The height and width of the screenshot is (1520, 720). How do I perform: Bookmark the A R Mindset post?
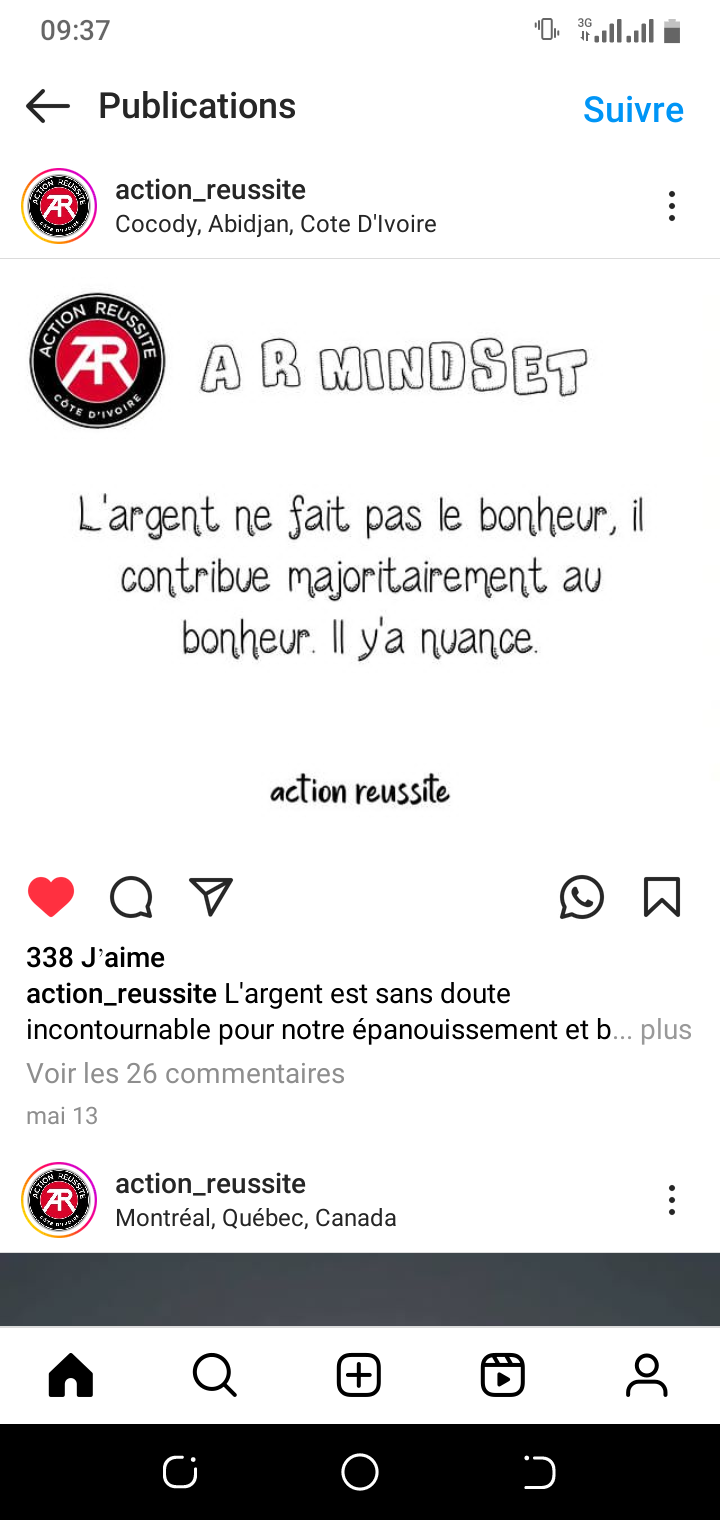point(662,897)
